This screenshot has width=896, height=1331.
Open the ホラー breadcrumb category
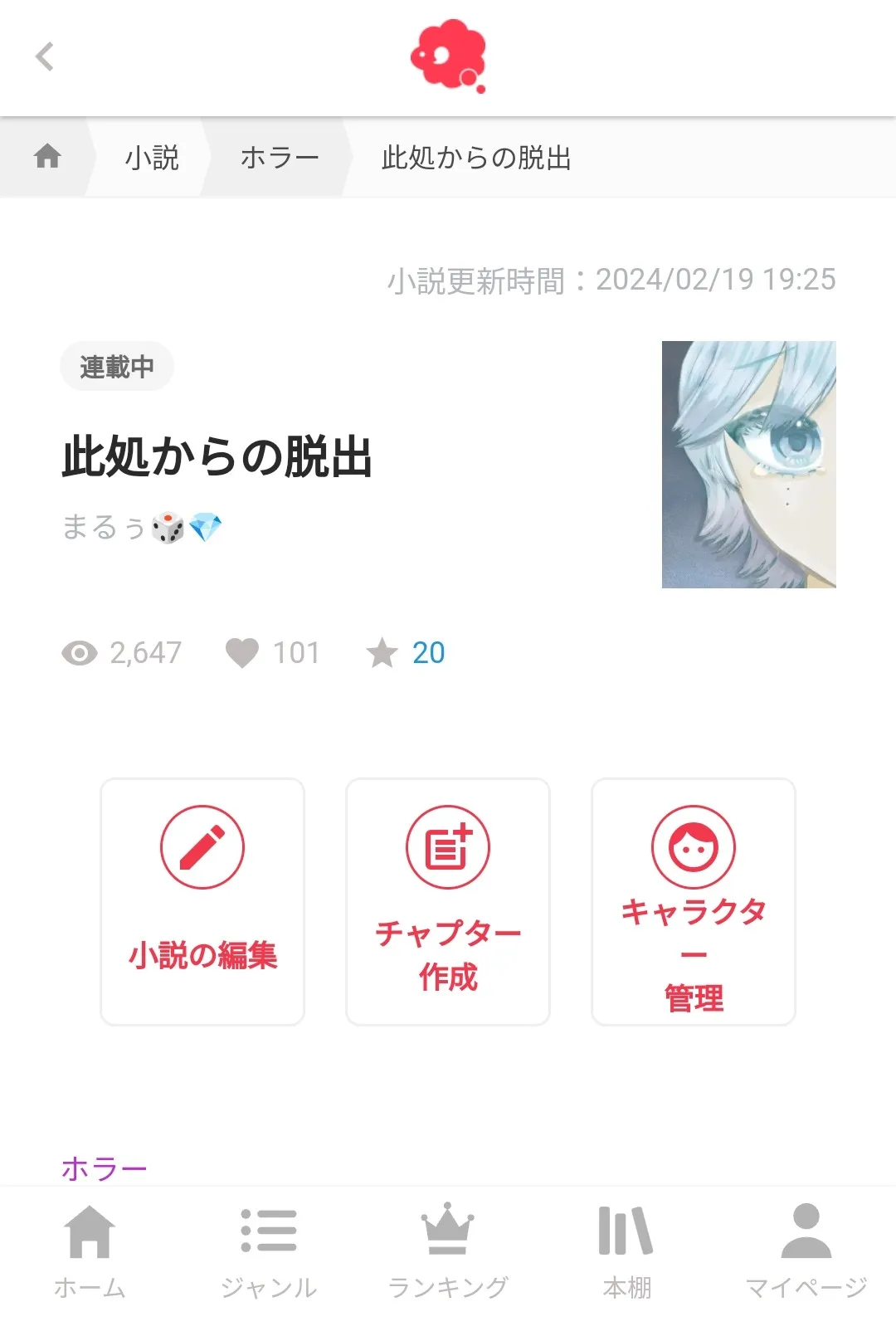(280, 157)
